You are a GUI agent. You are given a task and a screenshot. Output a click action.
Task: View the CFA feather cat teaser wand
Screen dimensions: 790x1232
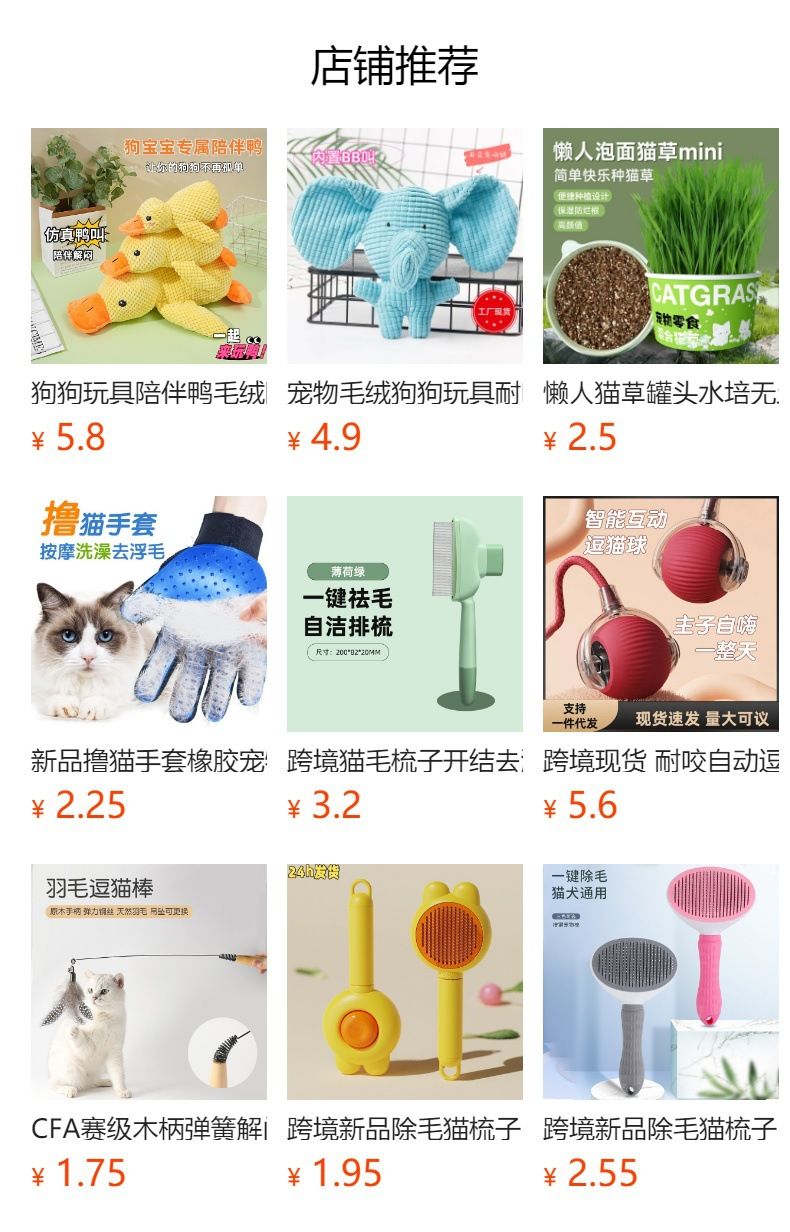[x=149, y=982]
